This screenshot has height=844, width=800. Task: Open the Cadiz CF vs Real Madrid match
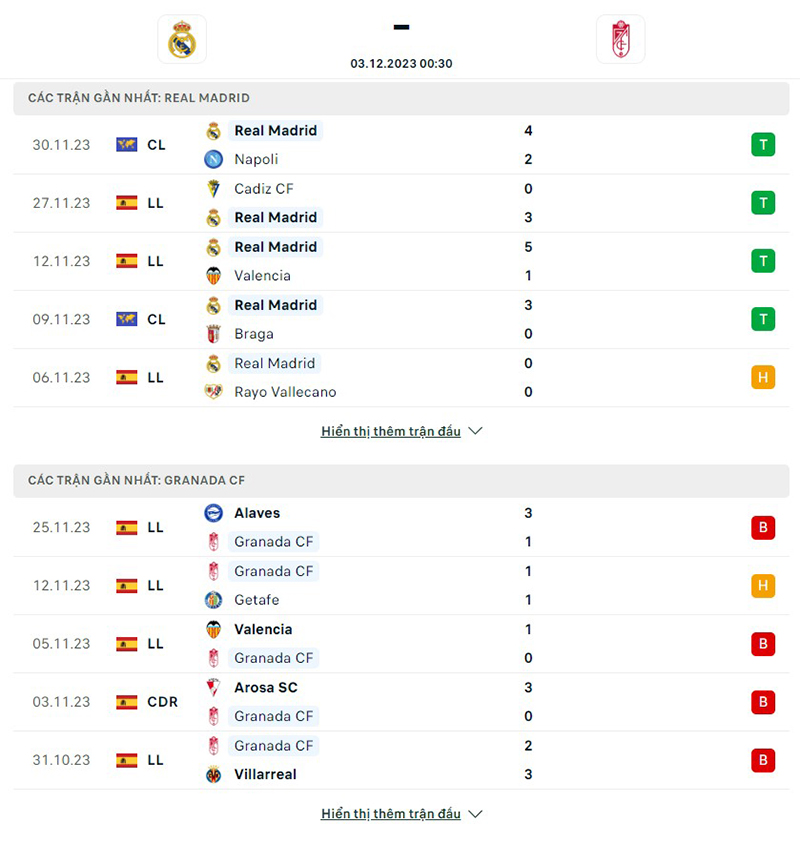point(400,203)
